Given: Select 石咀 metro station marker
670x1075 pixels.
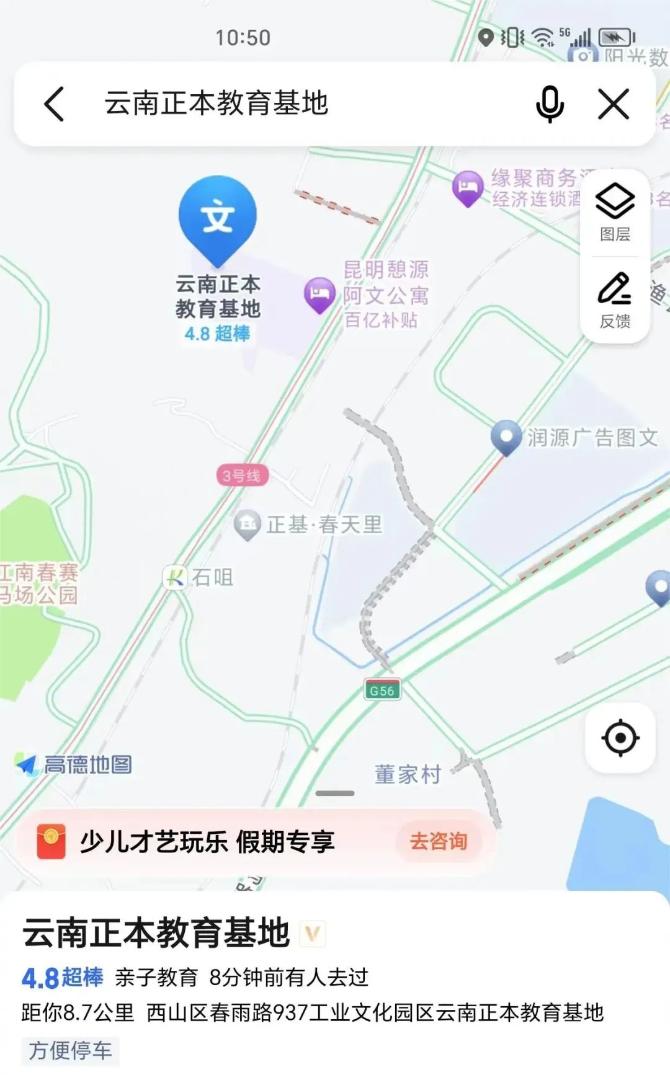Looking at the screenshot, I should (x=177, y=577).
